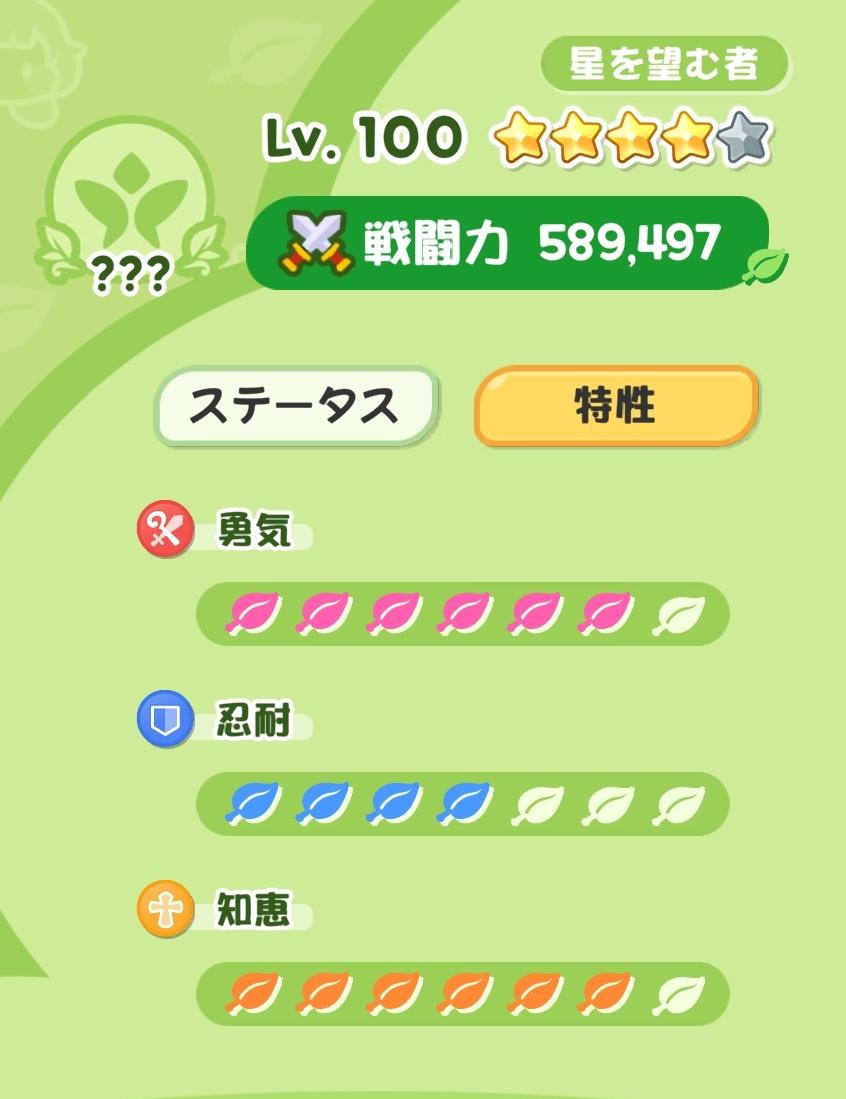The height and width of the screenshot is (1099, 846).
Task: Tap the 星を望む者 title badge
Action: [664, 65]
